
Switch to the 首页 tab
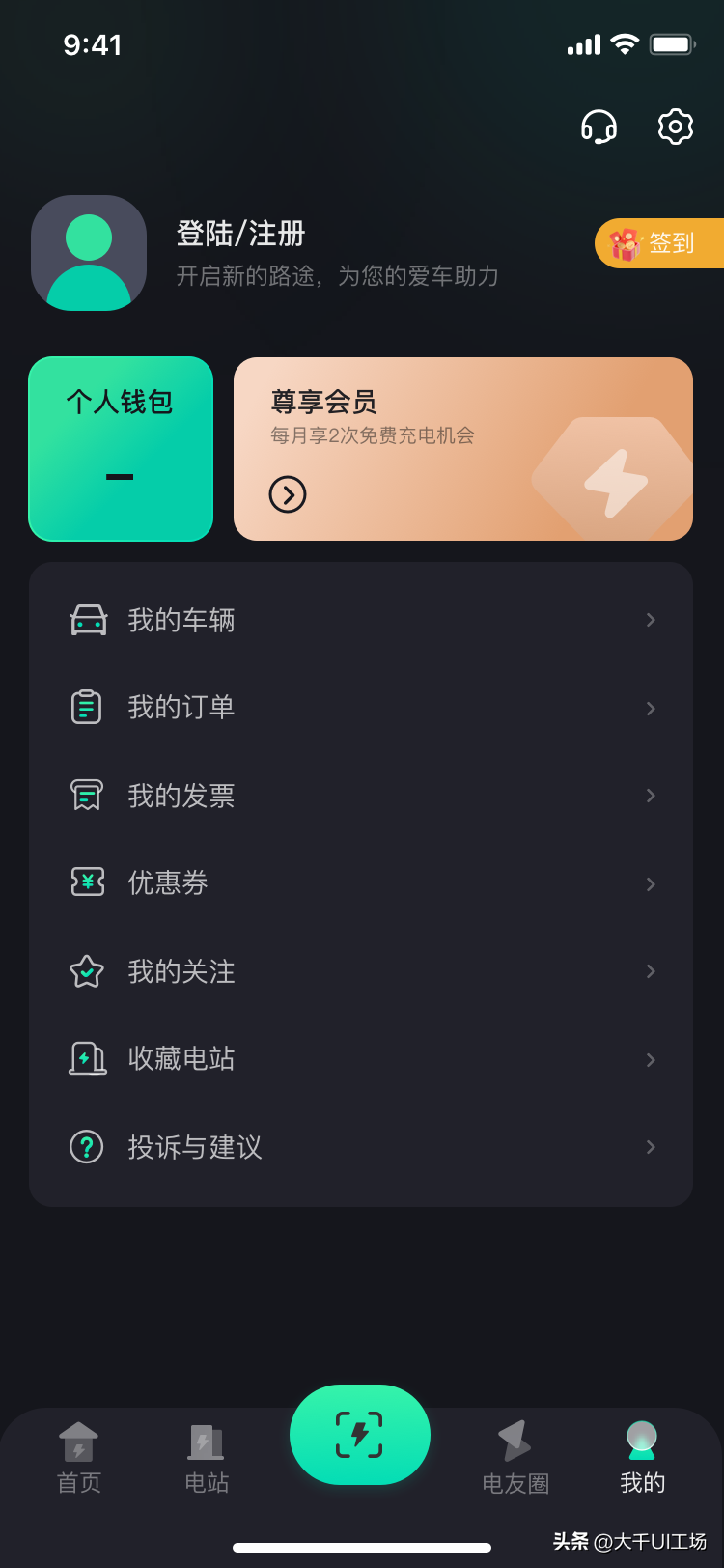tap(79, 1458)
